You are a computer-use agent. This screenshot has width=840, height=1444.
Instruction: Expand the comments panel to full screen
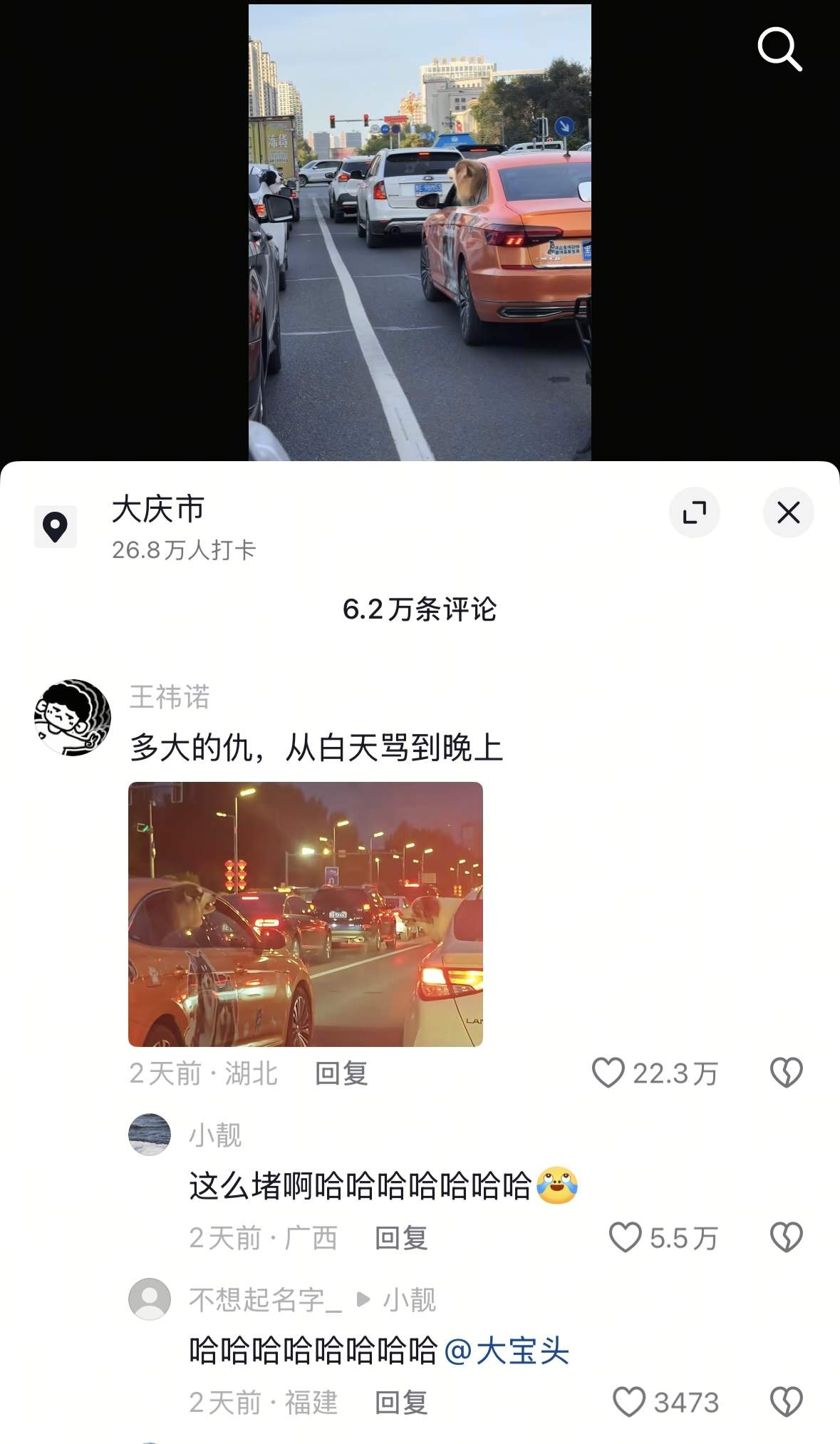694,512
